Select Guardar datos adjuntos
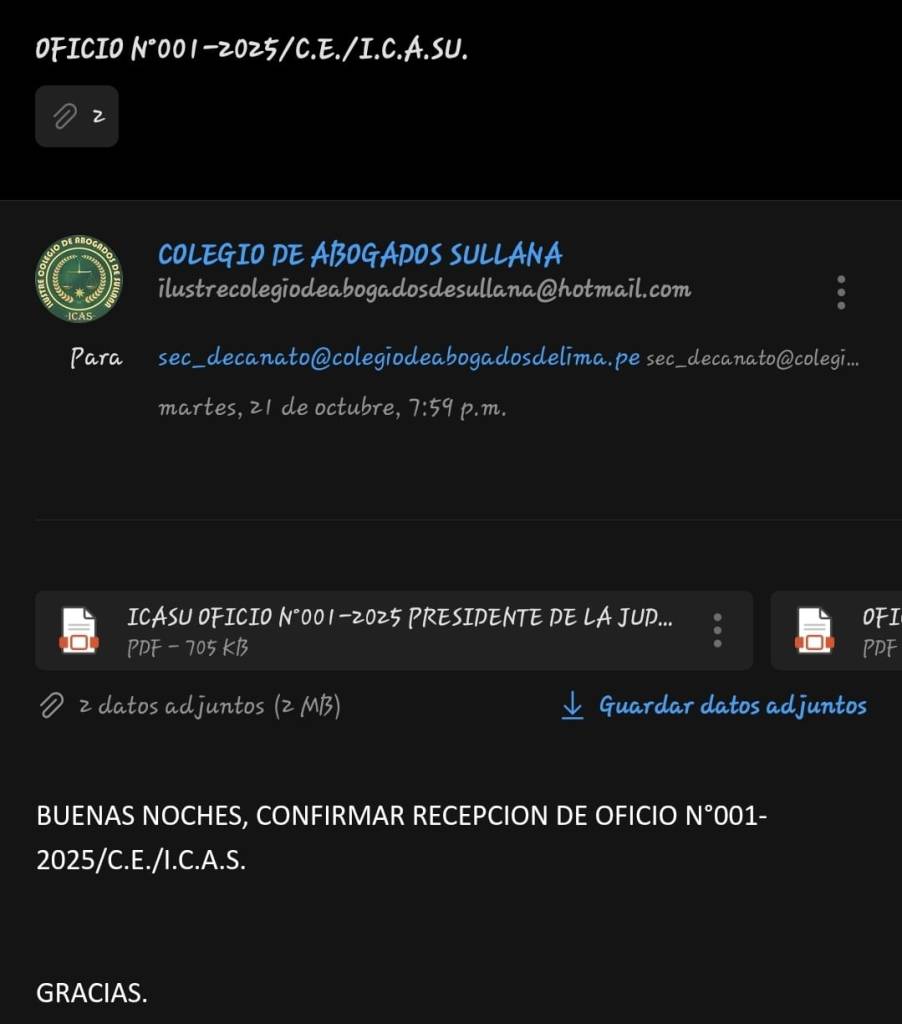Screen dimensions: 902x1024 715,706
